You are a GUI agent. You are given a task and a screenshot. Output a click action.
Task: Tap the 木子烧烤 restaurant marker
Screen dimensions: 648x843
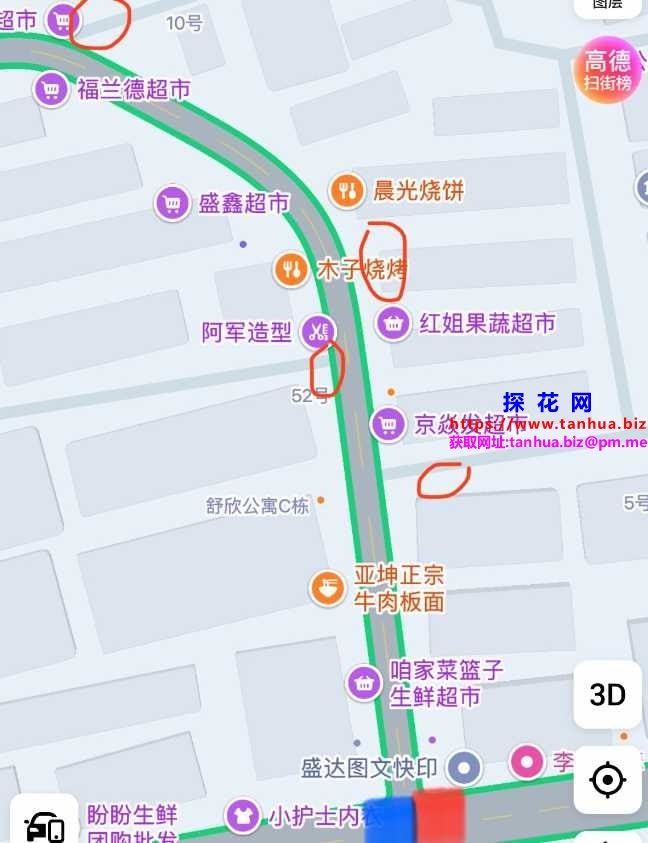coord(291,269)
